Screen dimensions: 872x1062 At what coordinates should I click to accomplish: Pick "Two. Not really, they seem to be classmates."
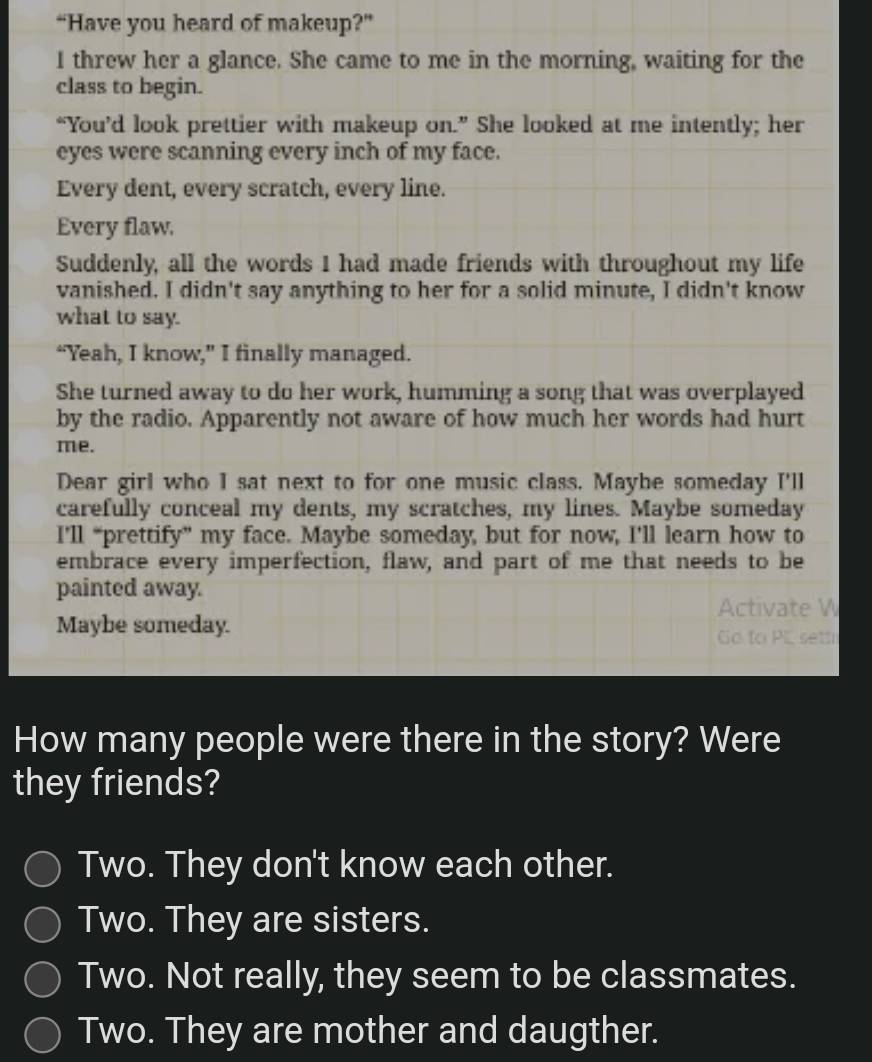[x=42, y=979]
